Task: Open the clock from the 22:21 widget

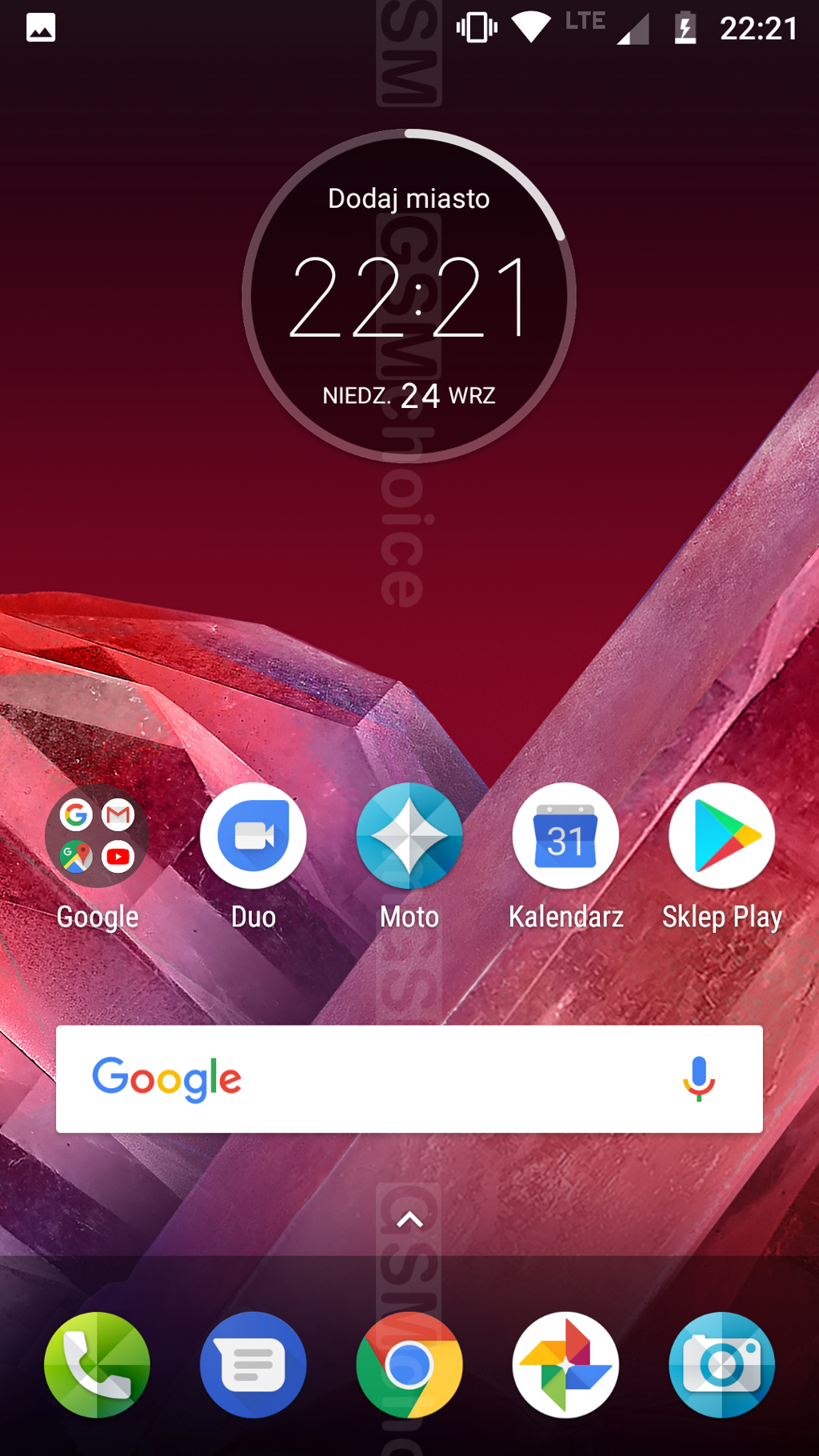Action: pos(409,298)
